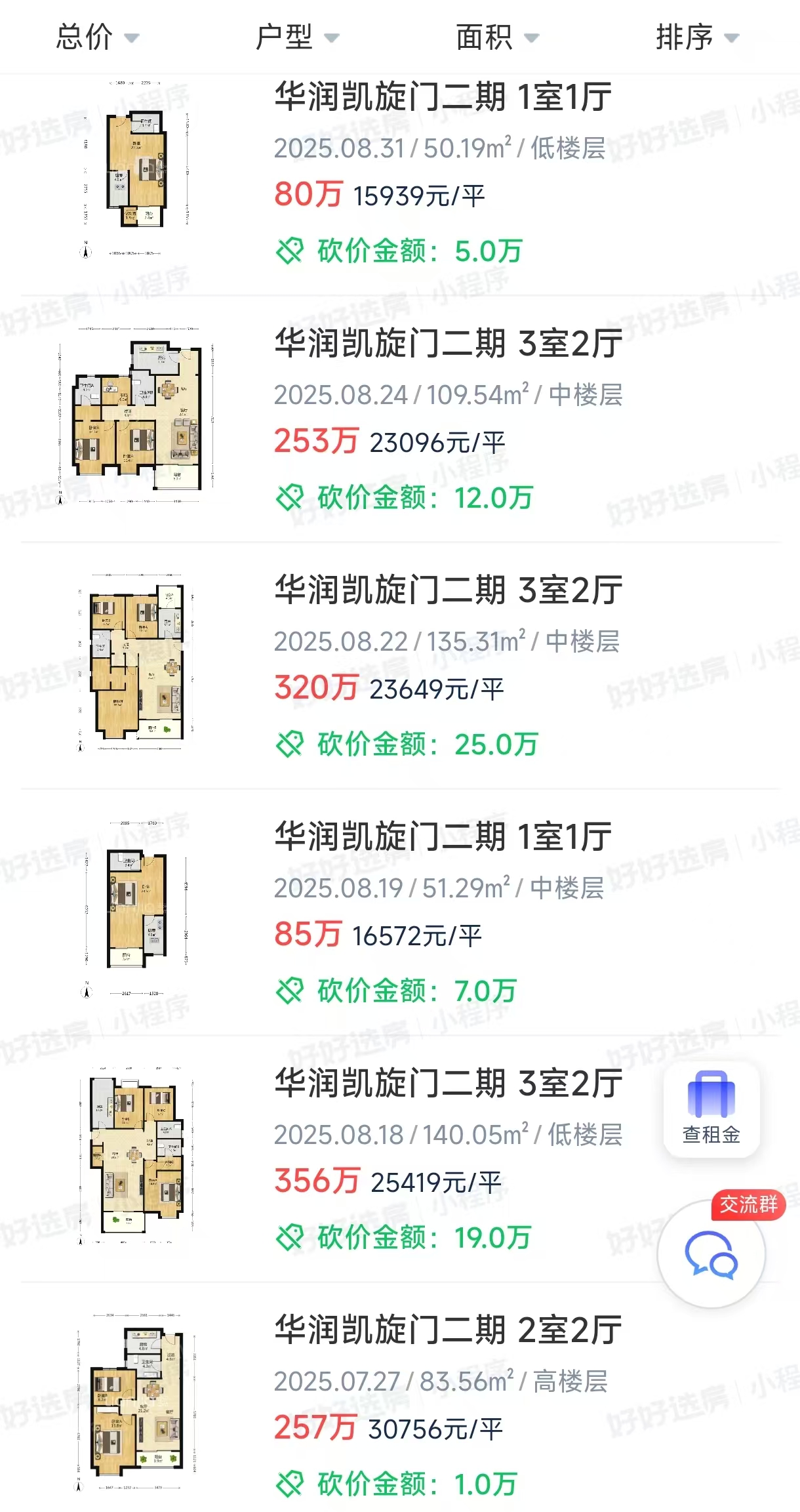The width and height of the screenshot is (800, 1512).
Task: Tap the 查租金 rent lookup button
Action: pos(711,1110)
